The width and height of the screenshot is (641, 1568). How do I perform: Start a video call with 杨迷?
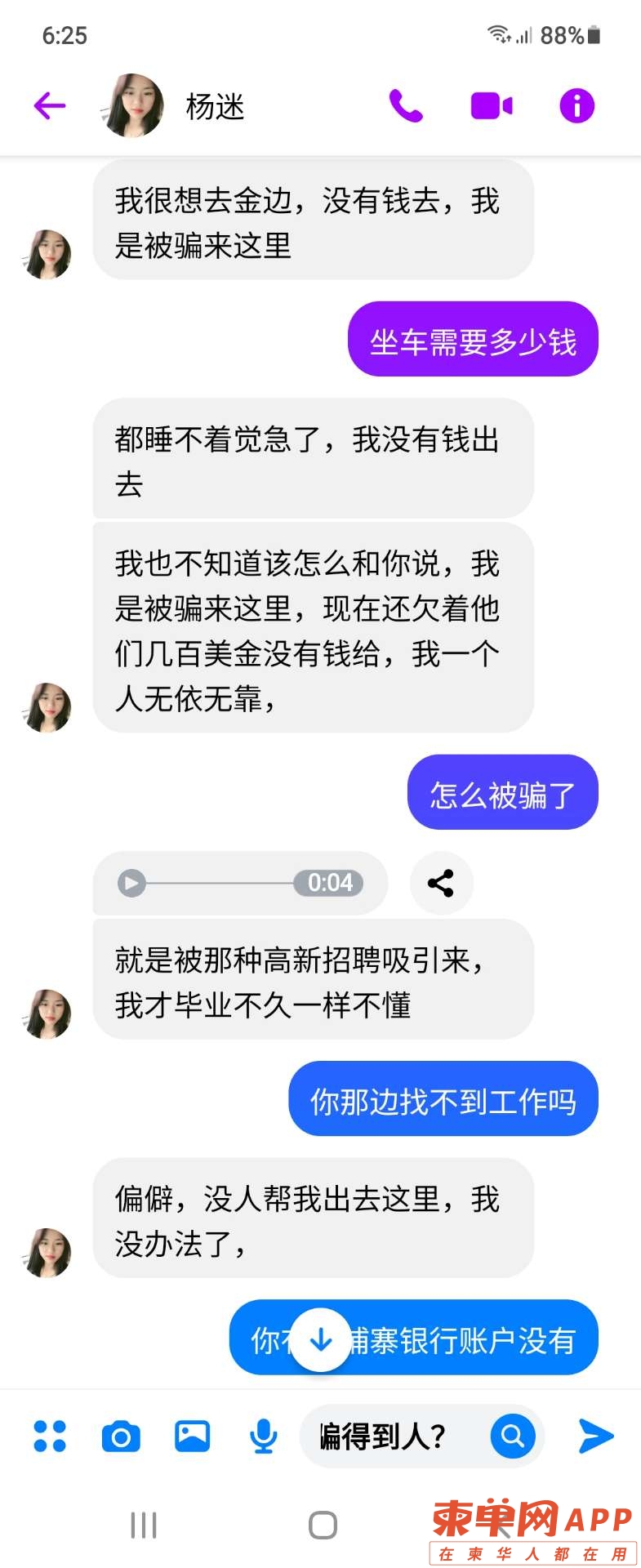pyautogui.click(x=492, y=106)
